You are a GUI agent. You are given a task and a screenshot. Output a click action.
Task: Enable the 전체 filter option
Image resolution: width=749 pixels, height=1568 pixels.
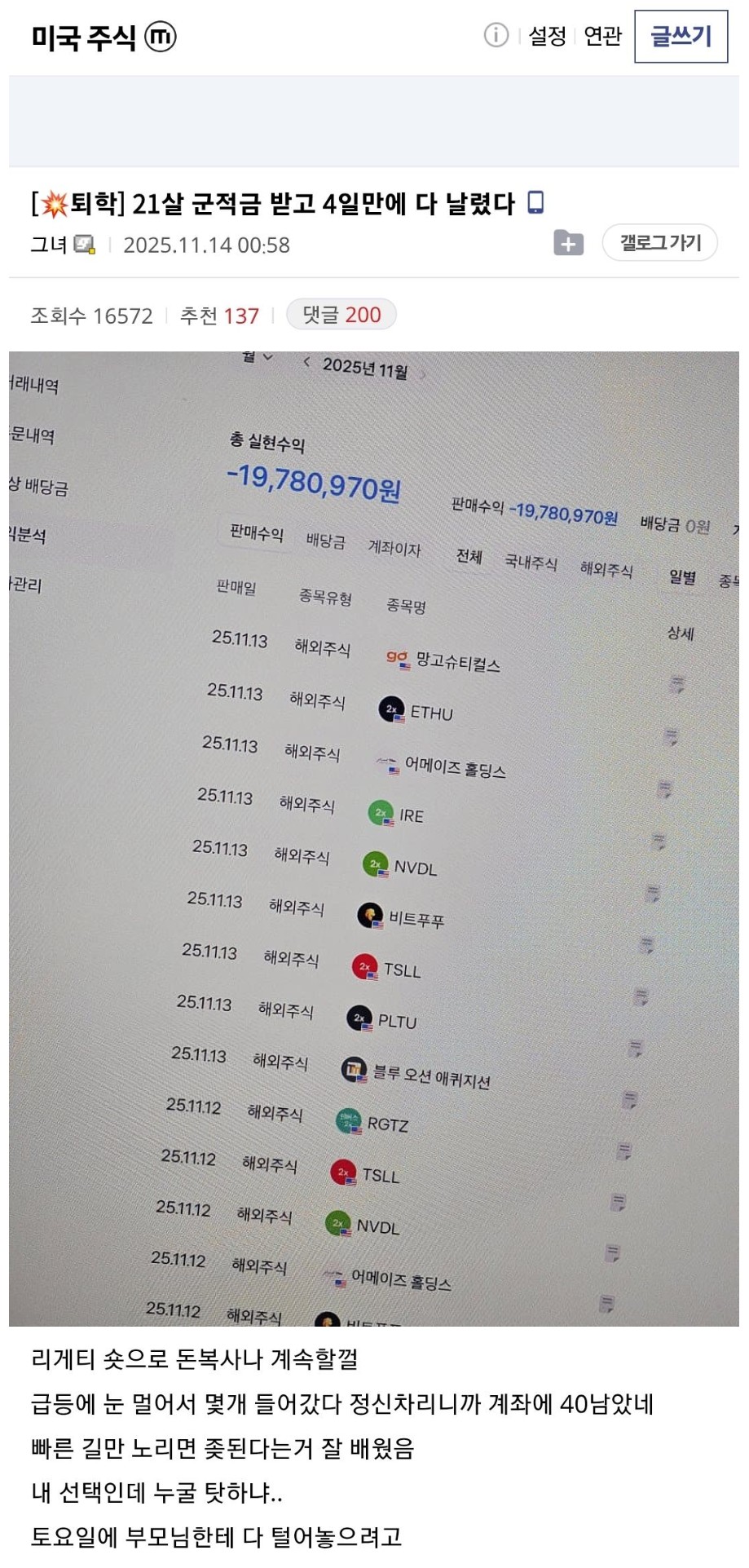point(469,554)
